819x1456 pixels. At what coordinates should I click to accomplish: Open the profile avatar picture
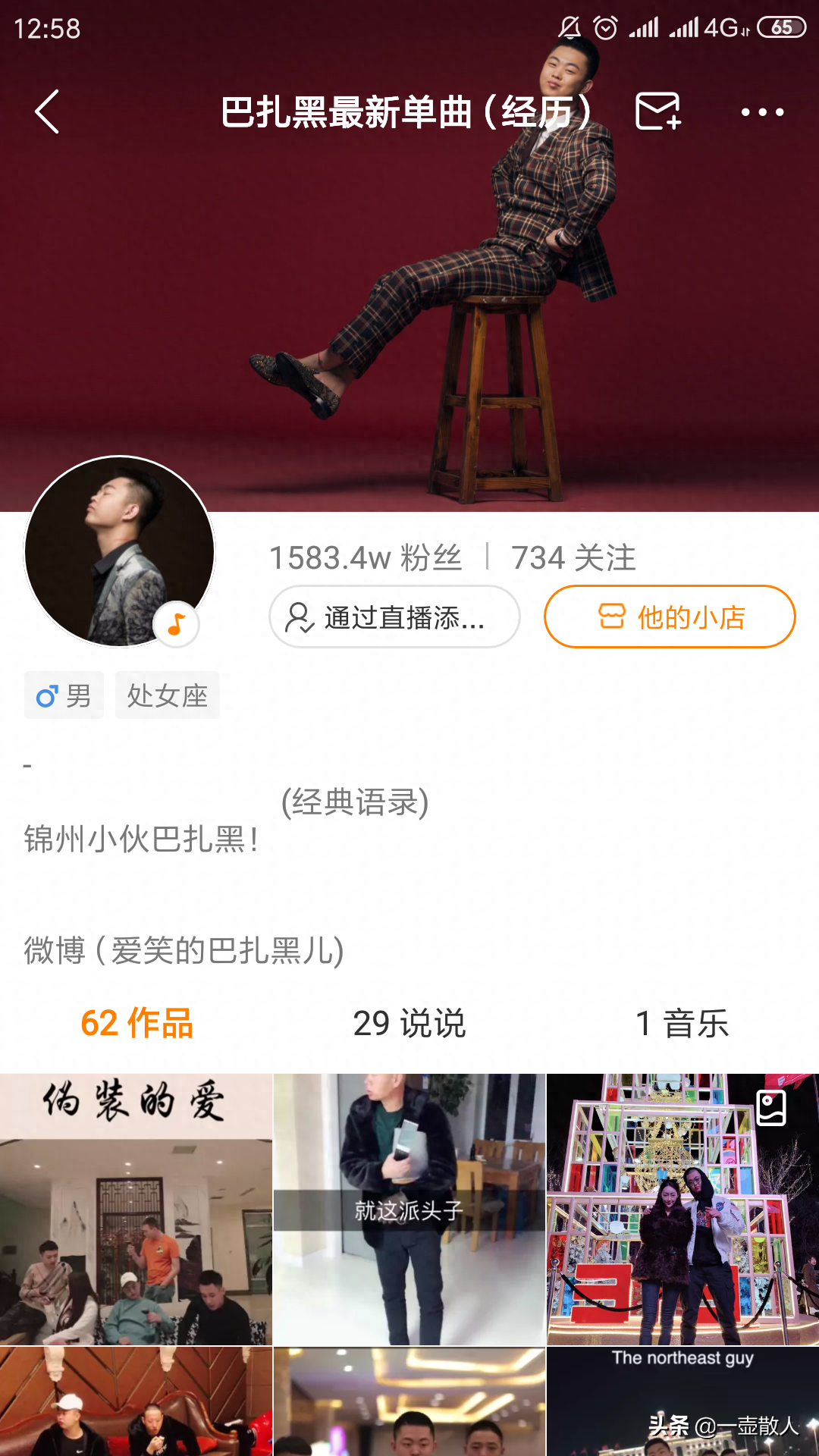[x=119, y=551]
